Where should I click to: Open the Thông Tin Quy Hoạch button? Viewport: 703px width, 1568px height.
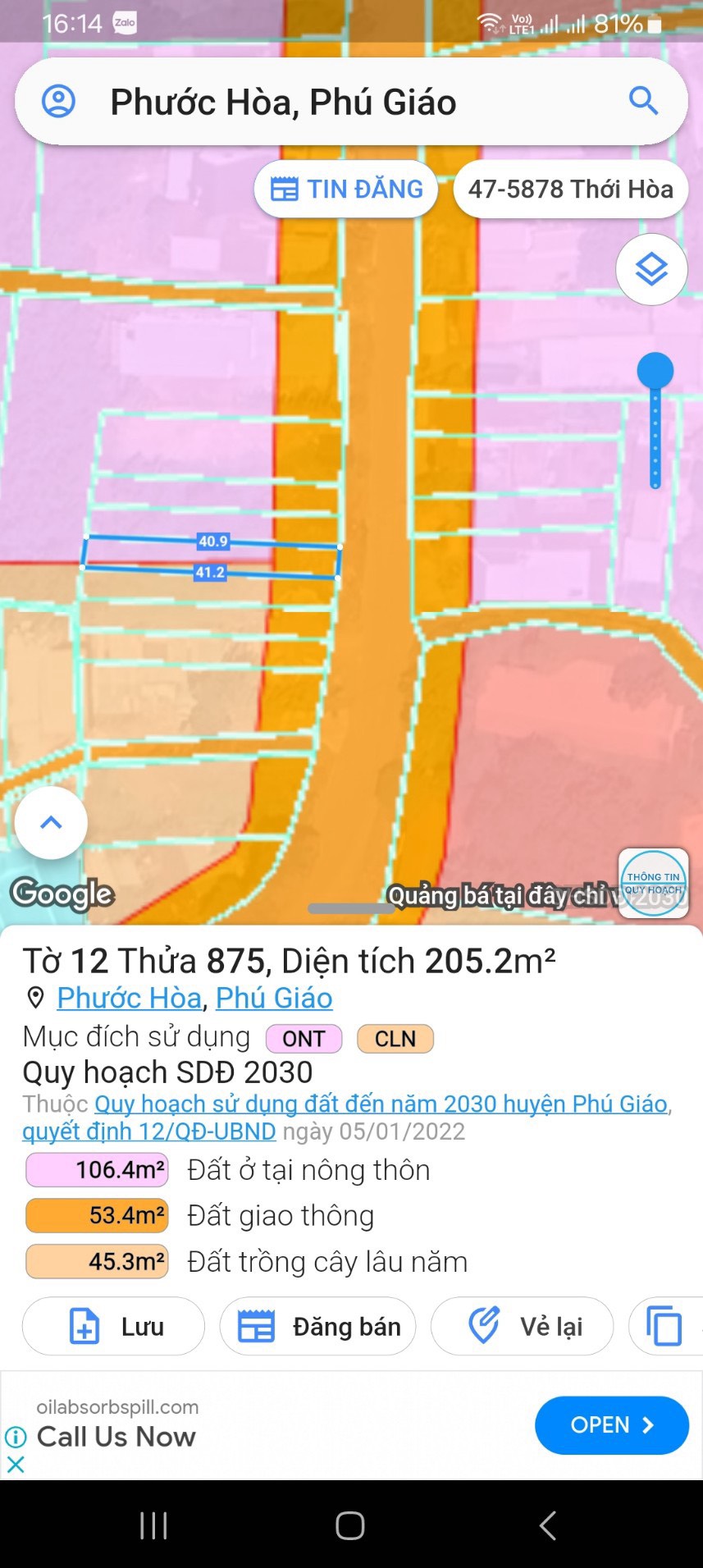(653, 883)
